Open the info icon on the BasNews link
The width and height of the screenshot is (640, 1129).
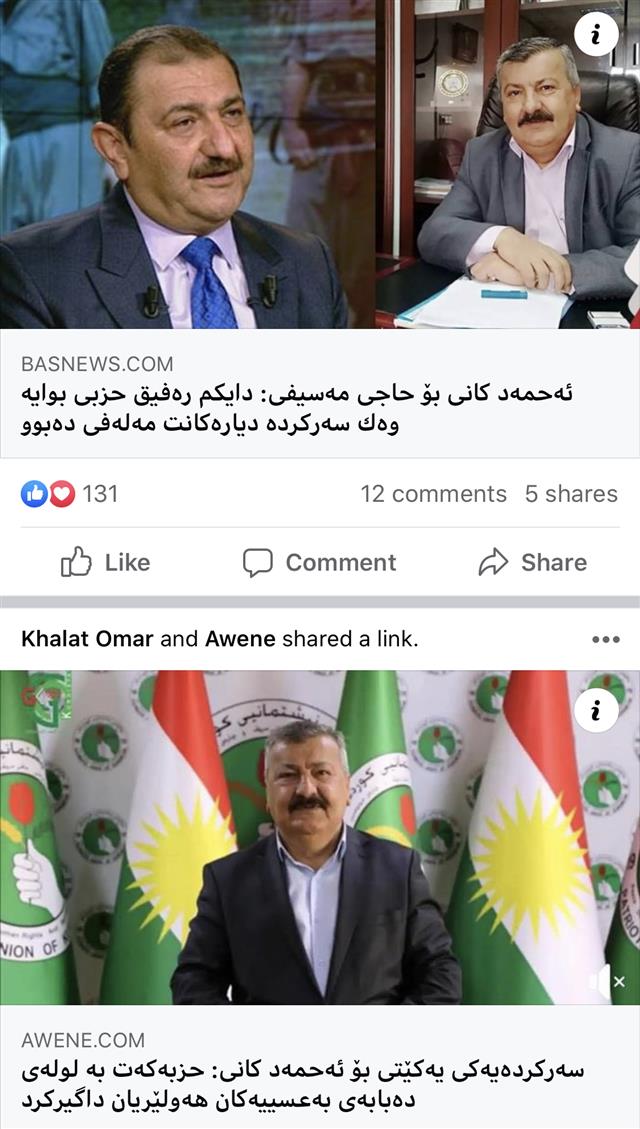[596, 36]
